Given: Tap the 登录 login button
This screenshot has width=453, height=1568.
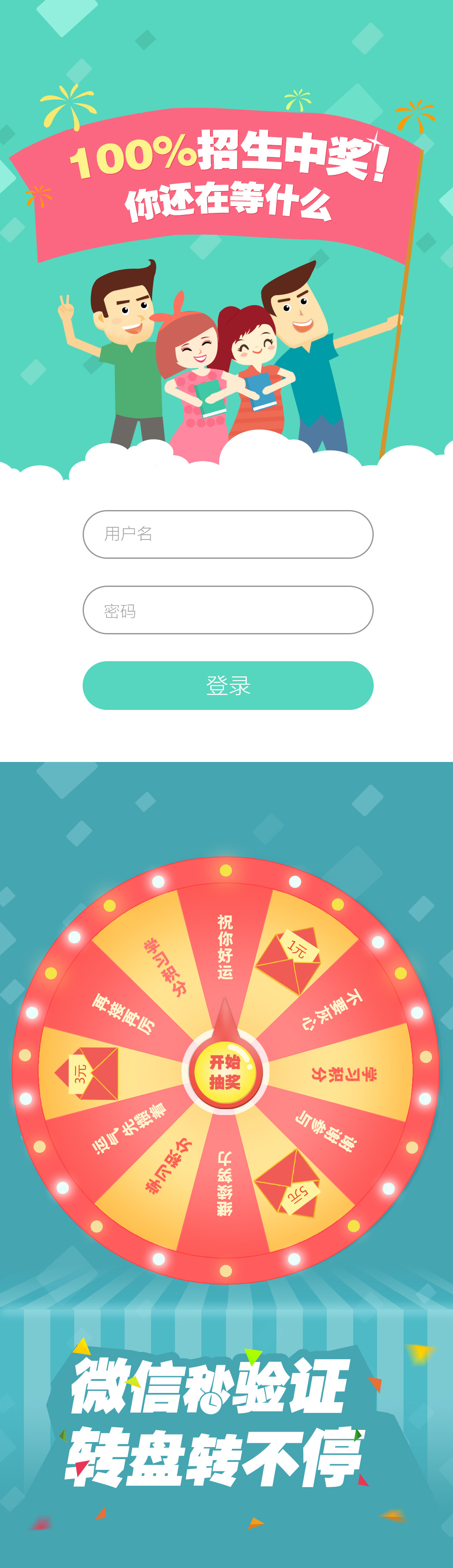Looking at the screenshot, I should [227, 685].
